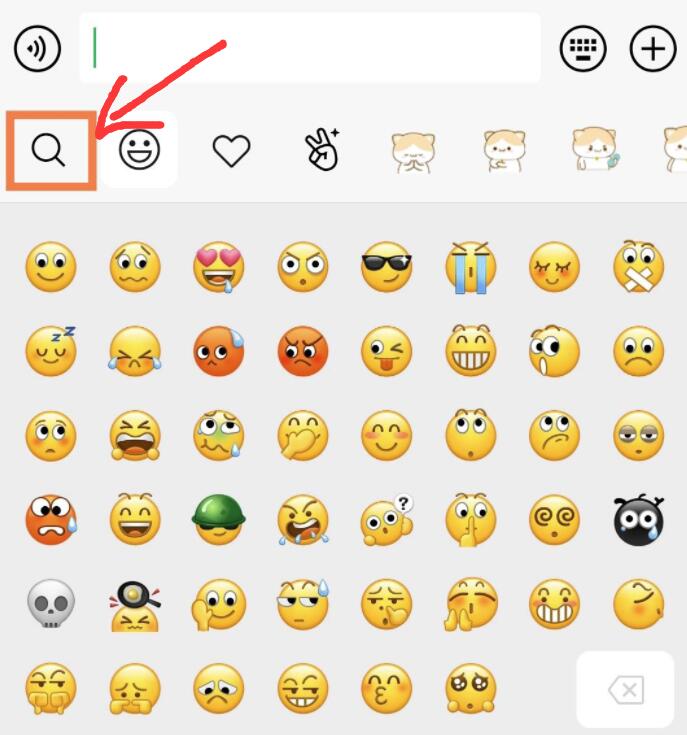Open the peace-hand sticker tab
The height and width of the screenshot is (735, 687).
tap(322, 150)
